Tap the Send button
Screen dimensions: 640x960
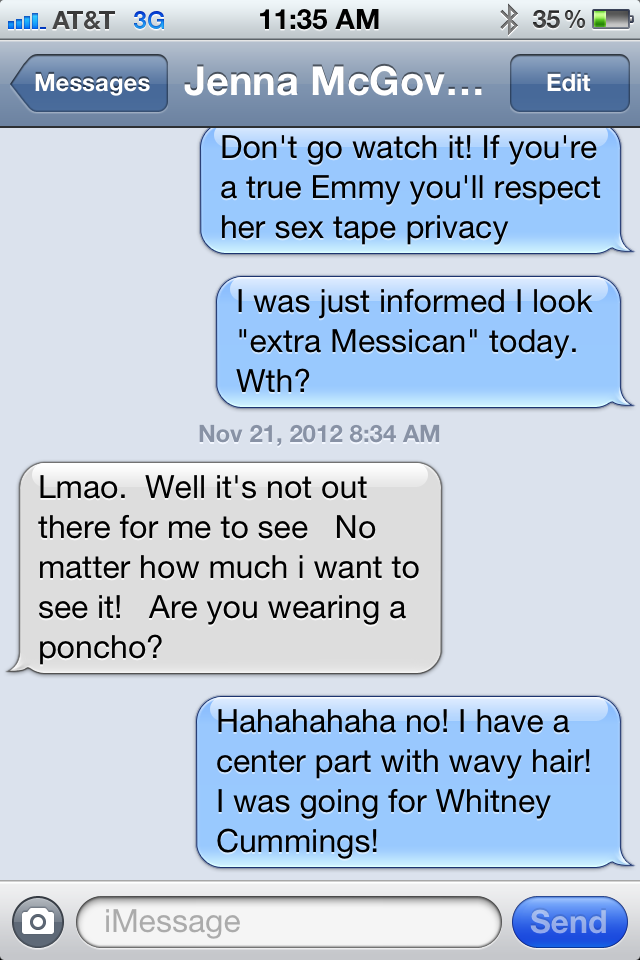568,921
